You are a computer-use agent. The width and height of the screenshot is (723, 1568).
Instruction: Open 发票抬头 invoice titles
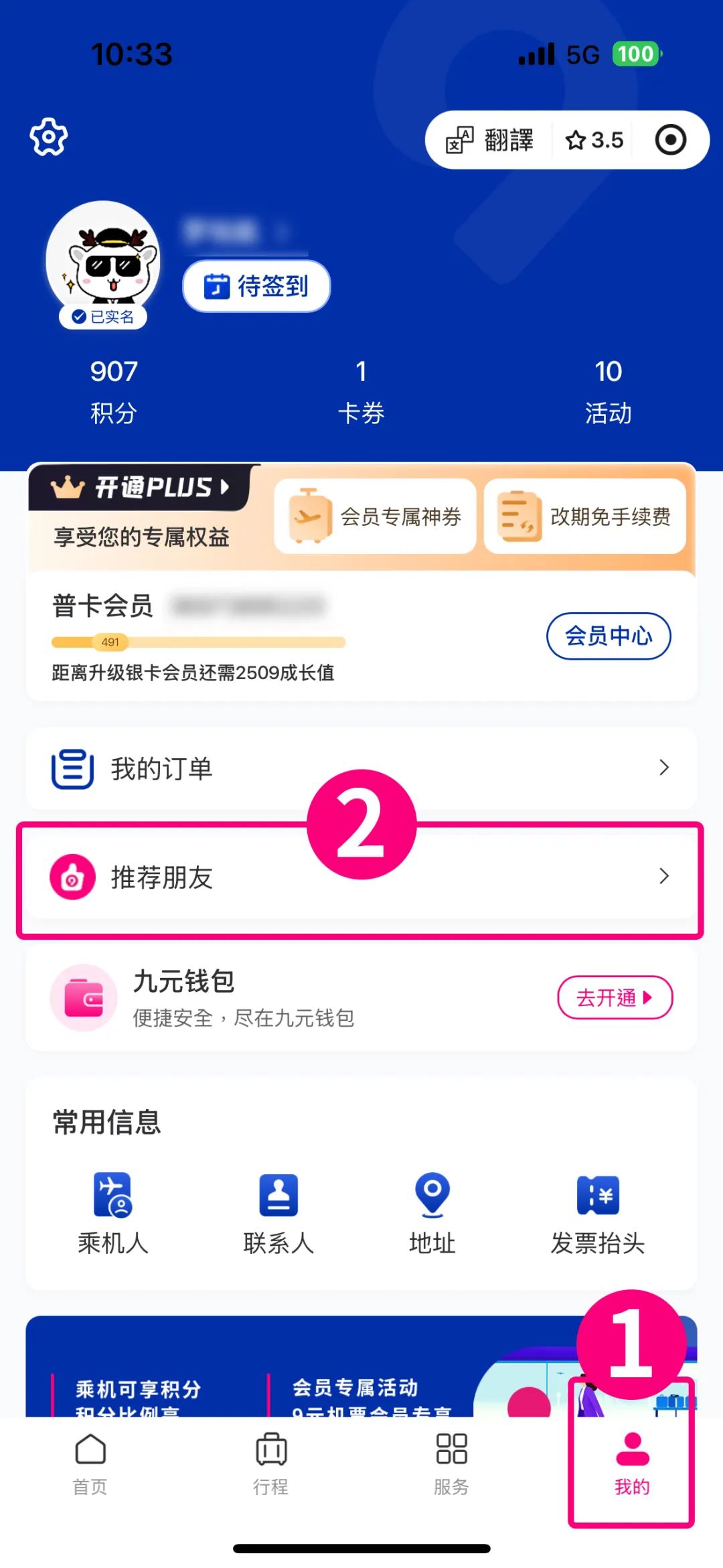point(598,1214)
